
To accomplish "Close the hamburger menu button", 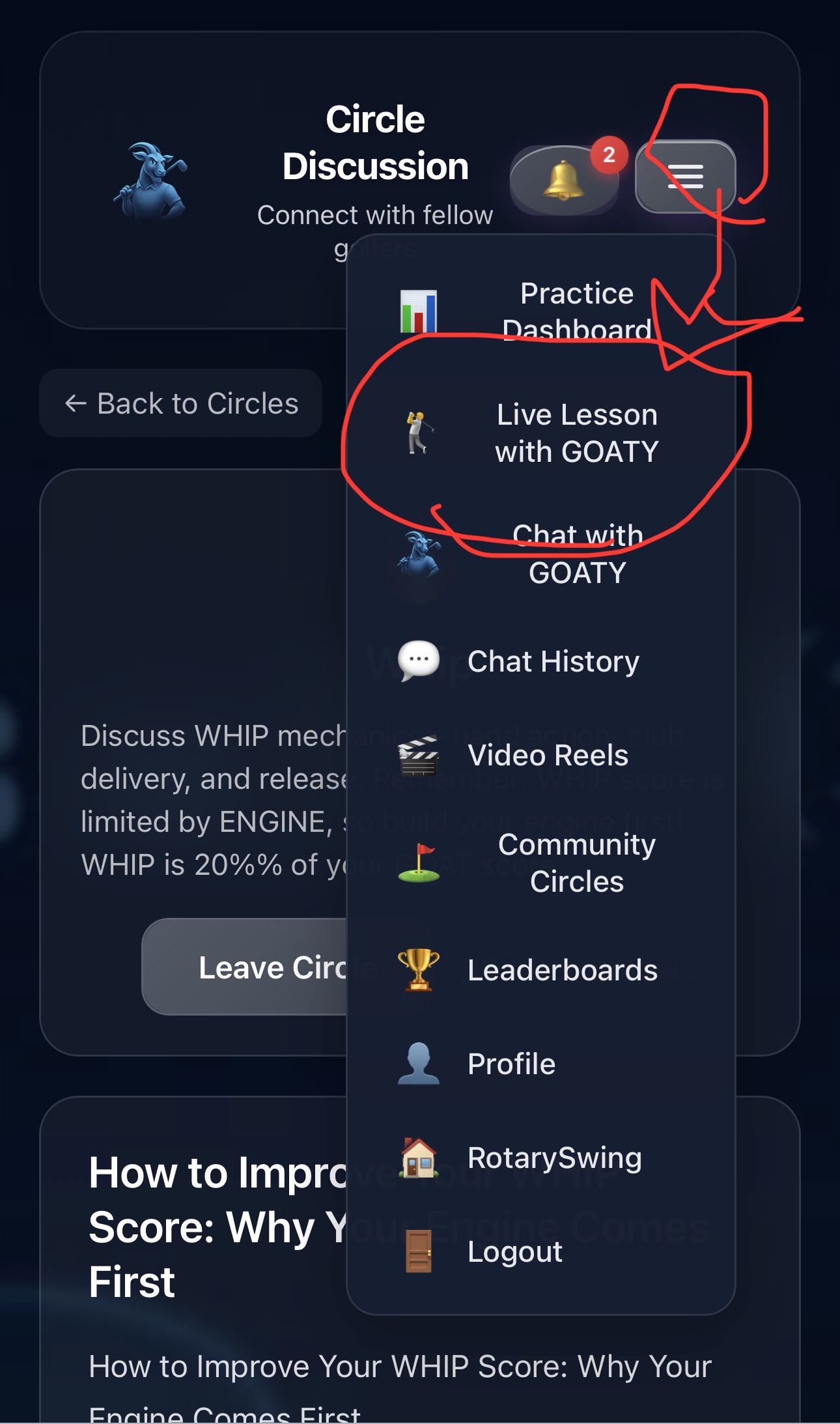I will tap(686, 177).
